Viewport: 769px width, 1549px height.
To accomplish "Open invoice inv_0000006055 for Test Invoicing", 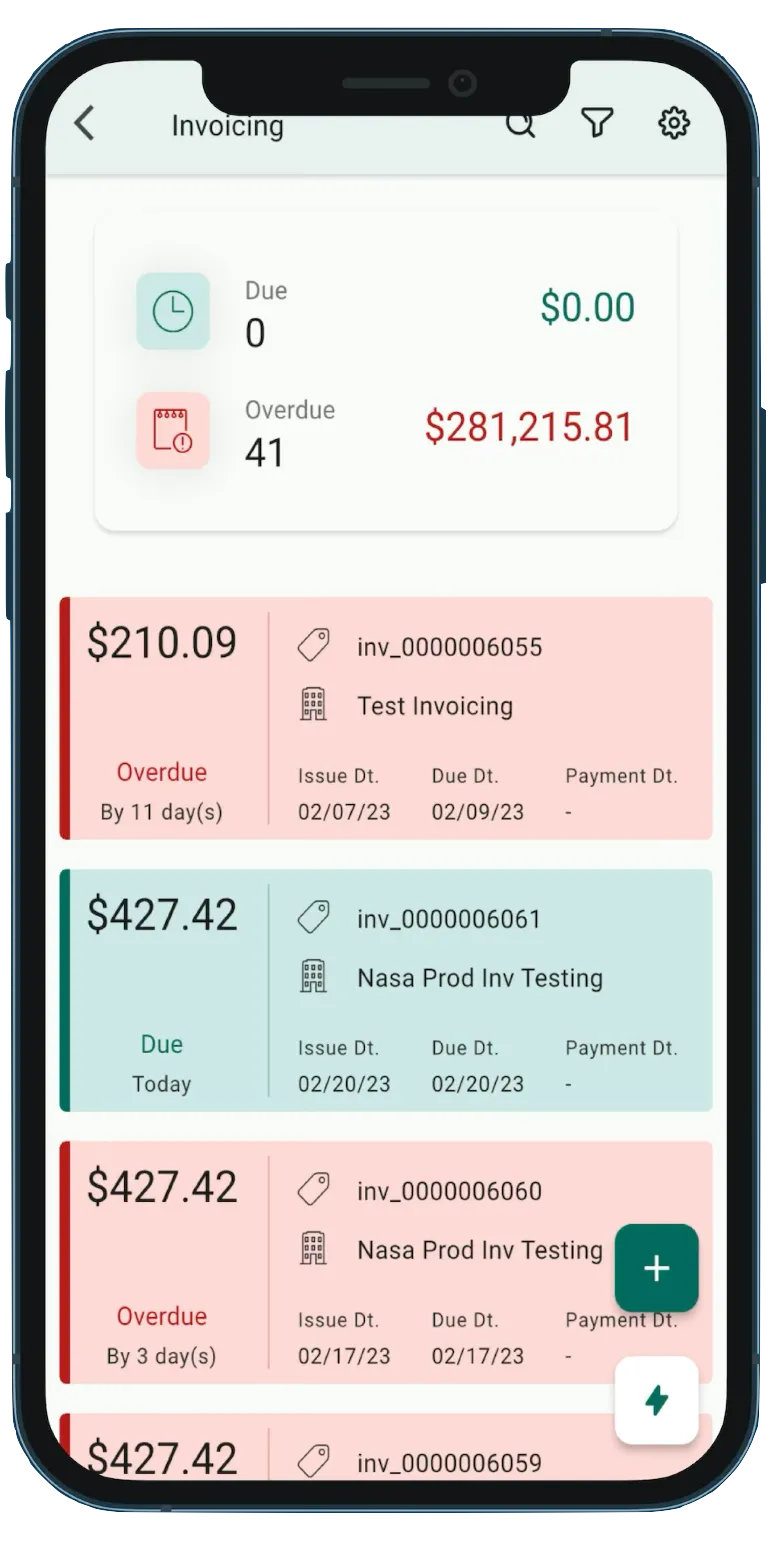I will click(386, 718).
